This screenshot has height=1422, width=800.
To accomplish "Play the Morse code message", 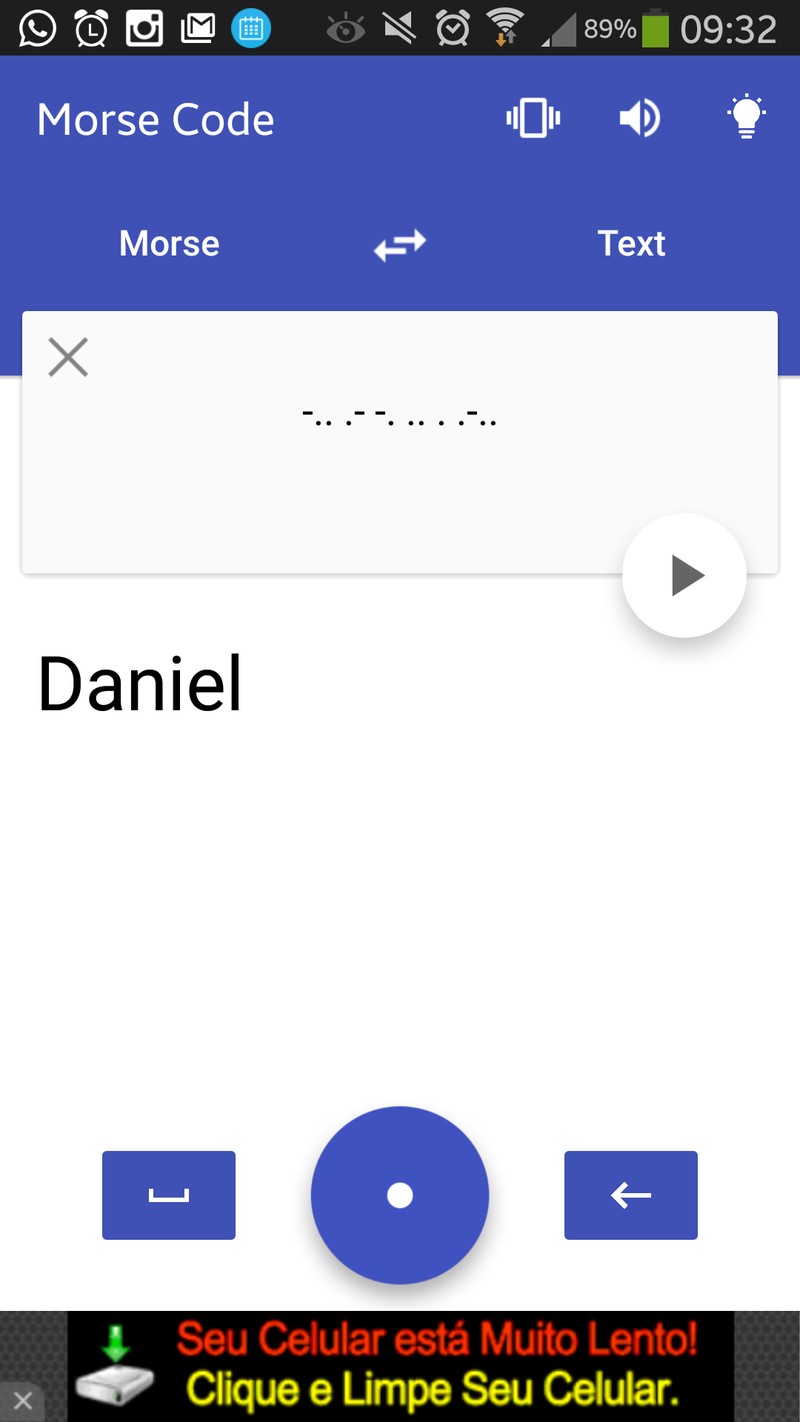I will 685,576.
